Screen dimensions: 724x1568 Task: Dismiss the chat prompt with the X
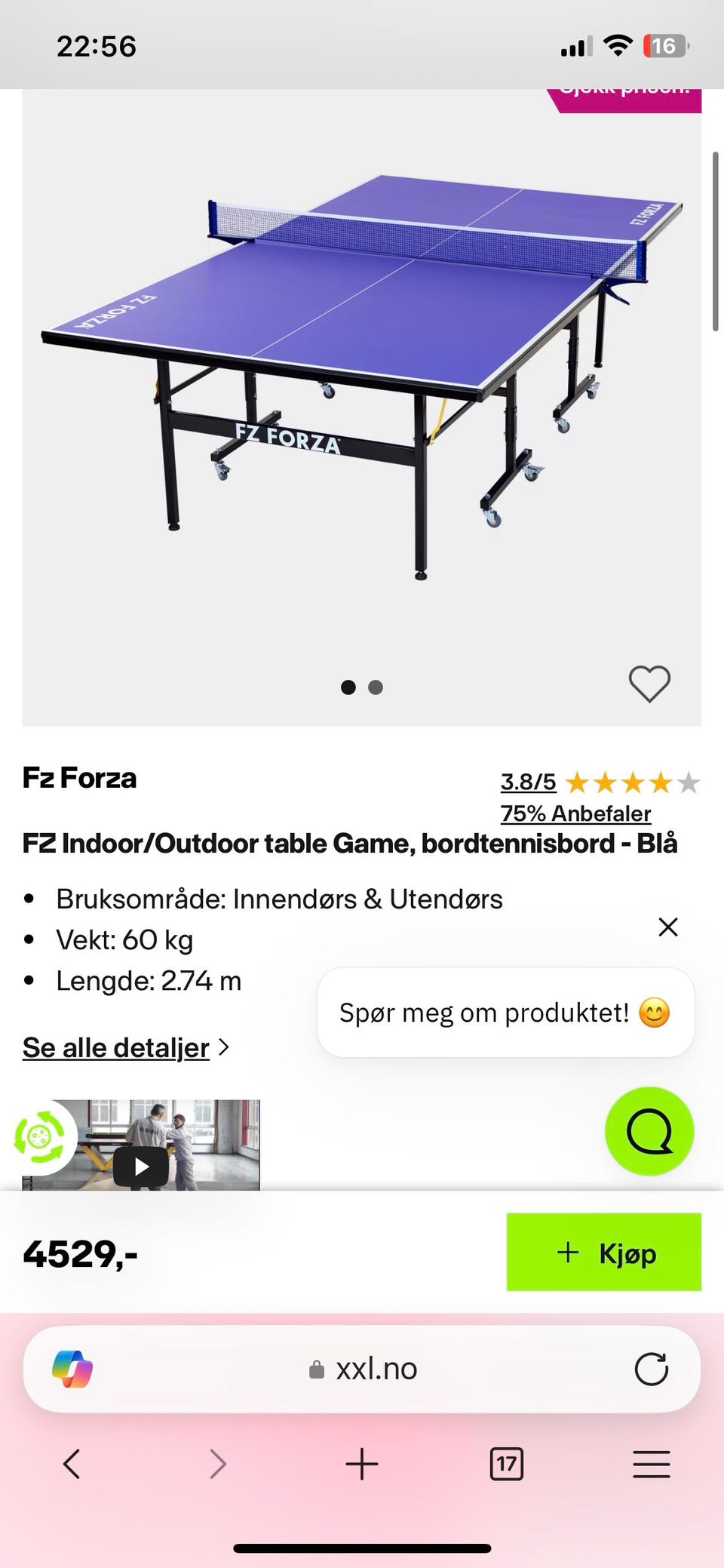tap(668, 927)
